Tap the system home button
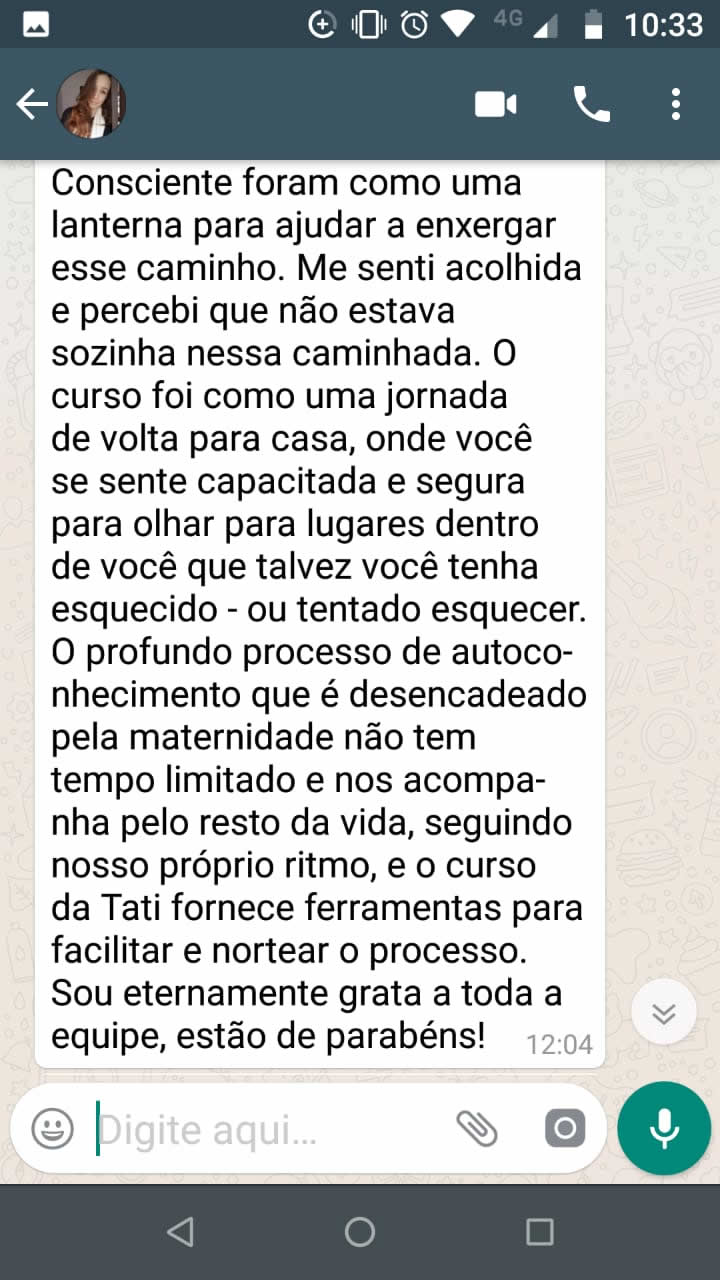The height and width of the screenshot is (1280, 720). 360,1232
